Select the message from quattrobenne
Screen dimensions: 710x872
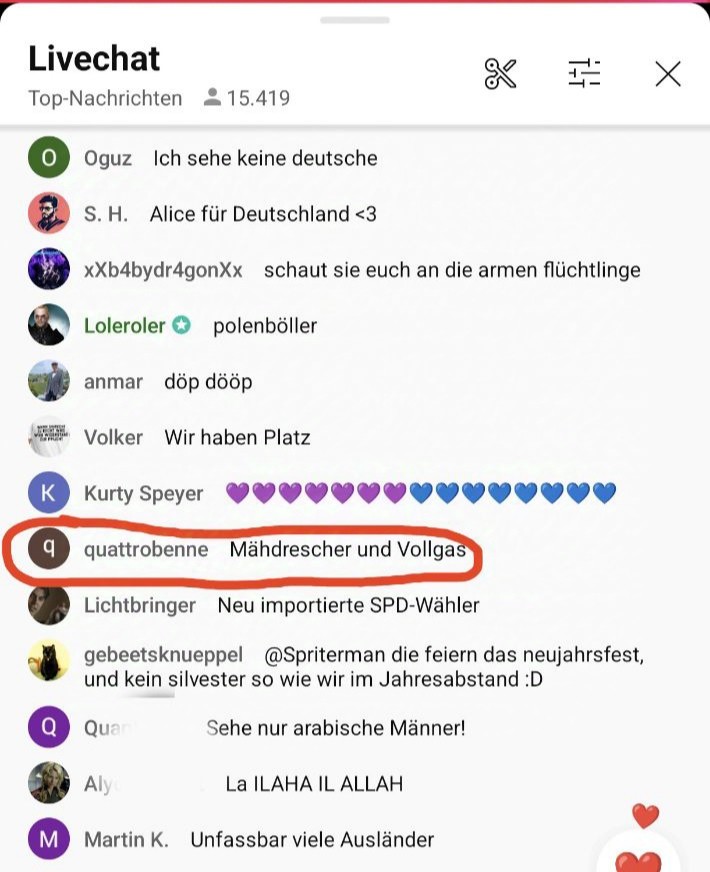coord(347,549)
